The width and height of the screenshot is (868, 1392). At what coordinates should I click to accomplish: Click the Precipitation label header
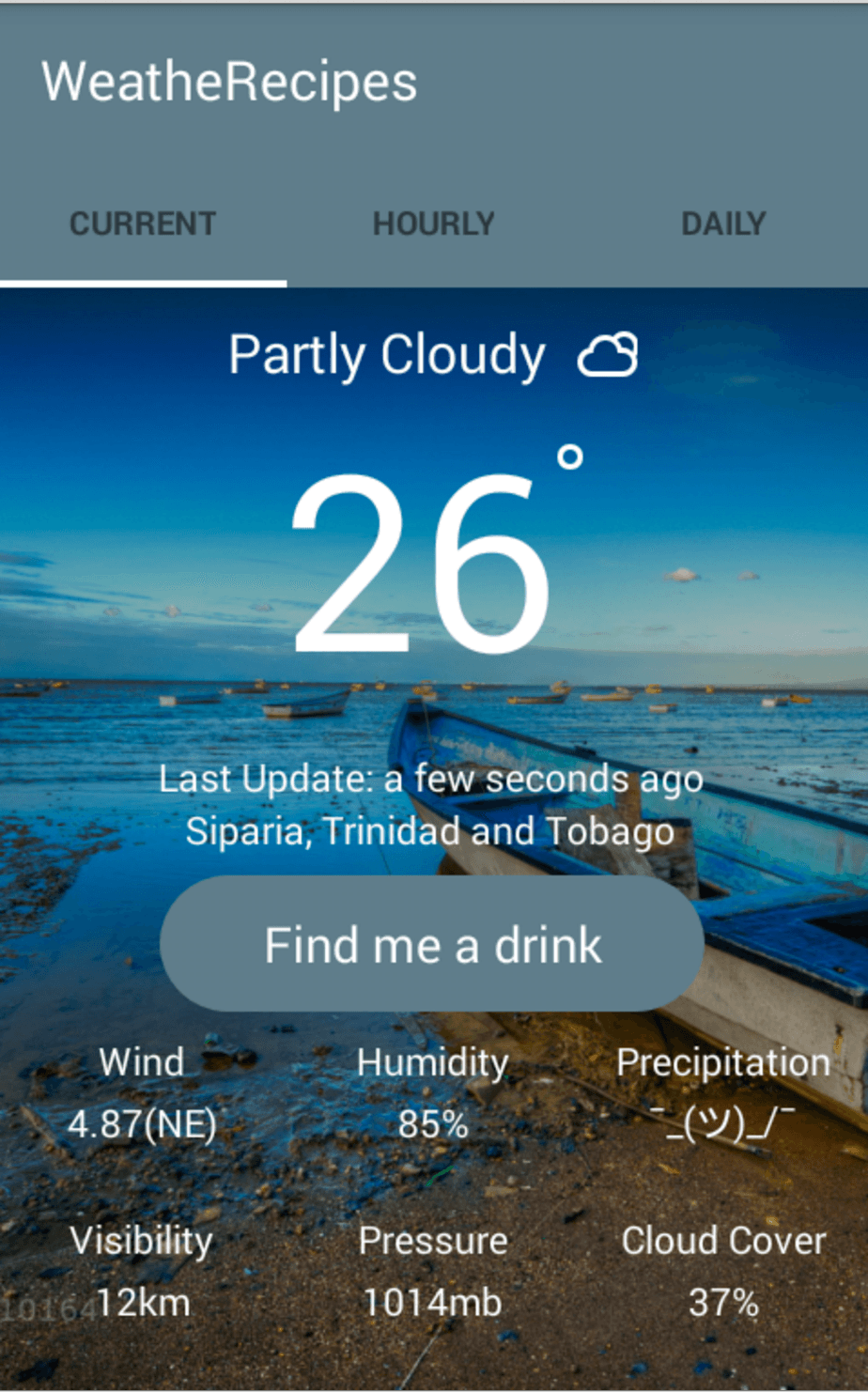[723, 1062]
